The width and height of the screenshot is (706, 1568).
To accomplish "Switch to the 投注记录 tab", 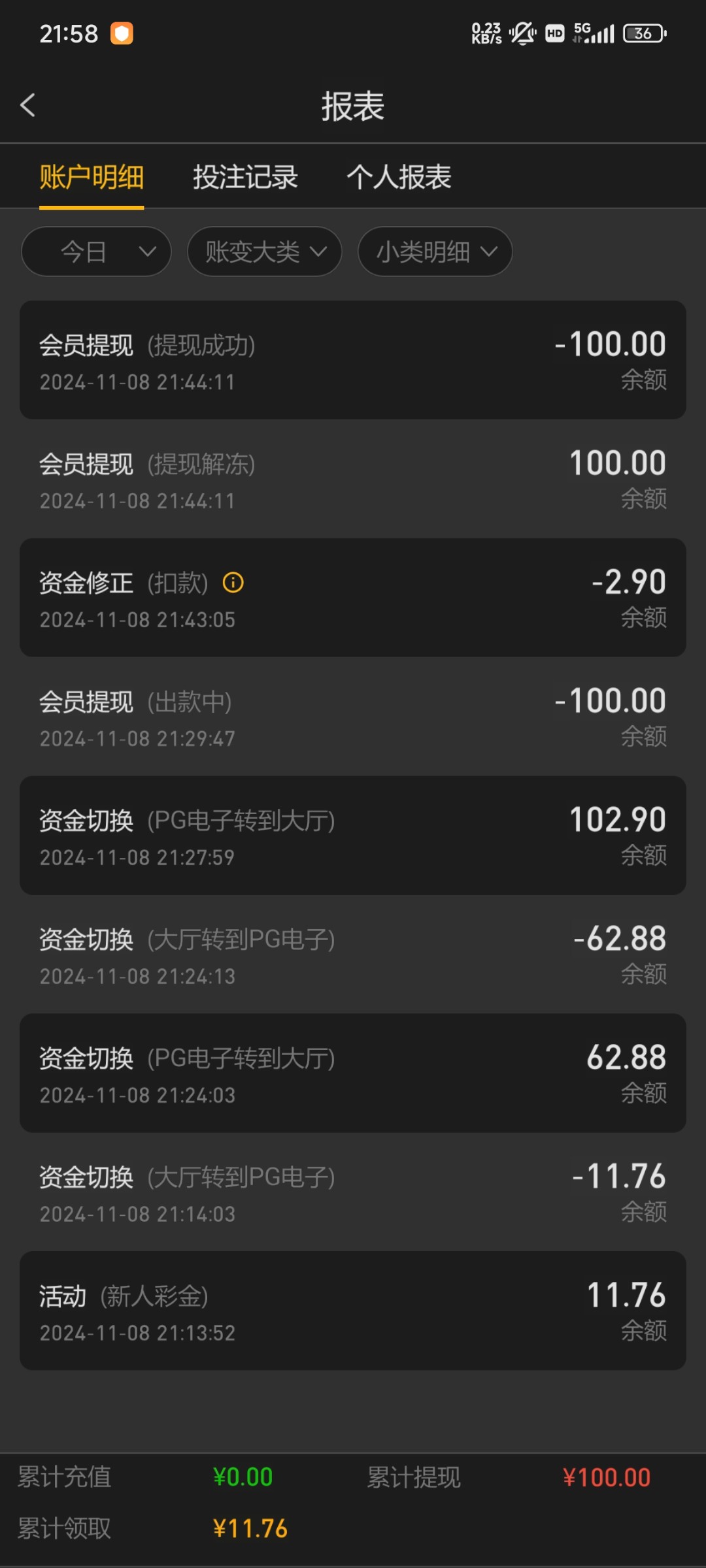I will tap(245, 177).
